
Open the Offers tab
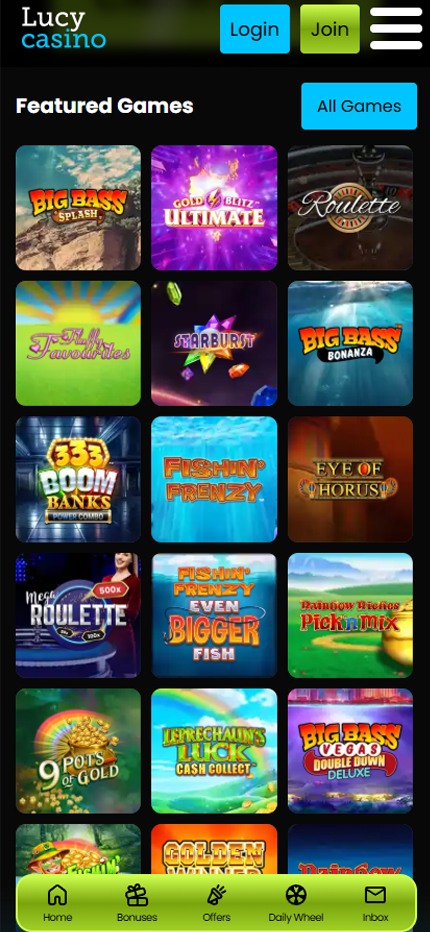point(216,903)
